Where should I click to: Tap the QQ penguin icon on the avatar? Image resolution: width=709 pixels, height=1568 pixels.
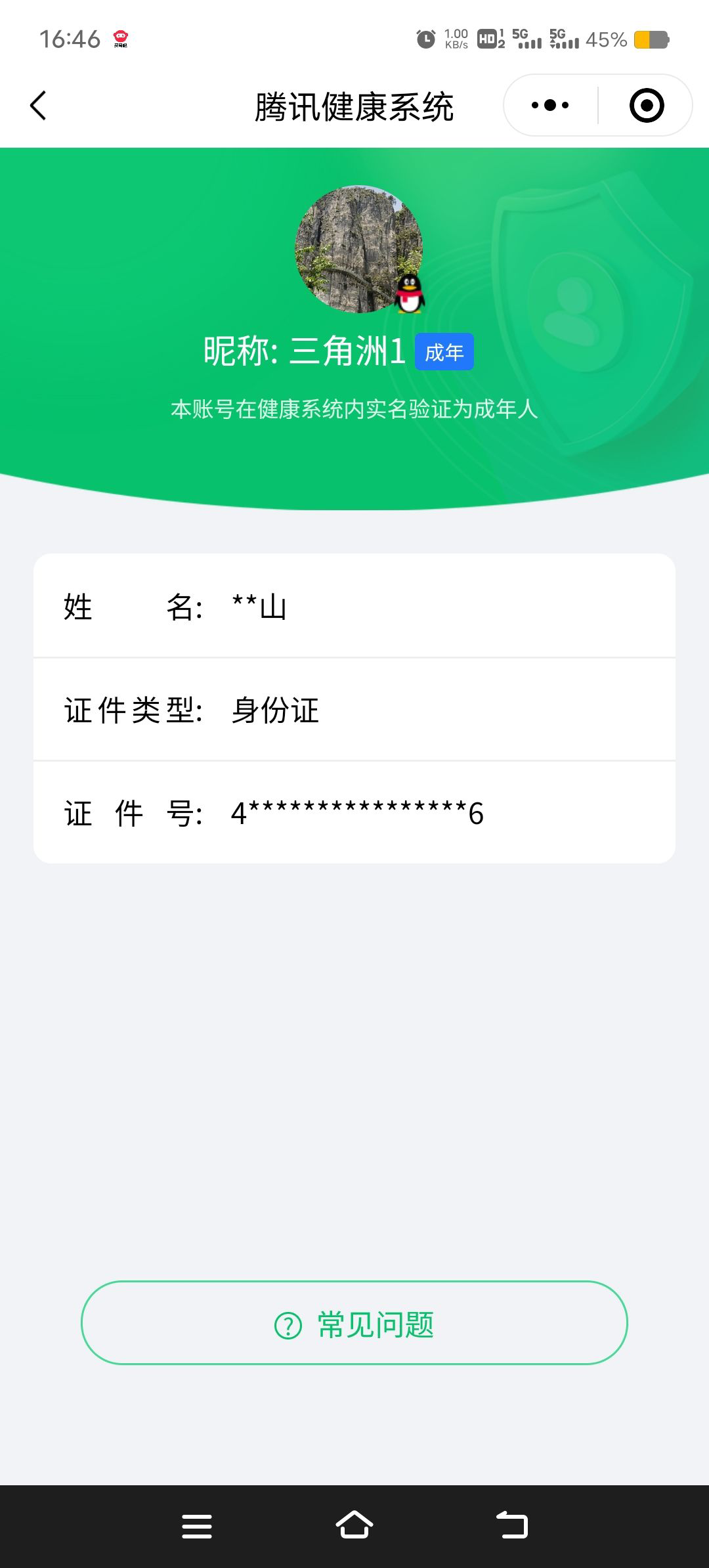[410, 295]
